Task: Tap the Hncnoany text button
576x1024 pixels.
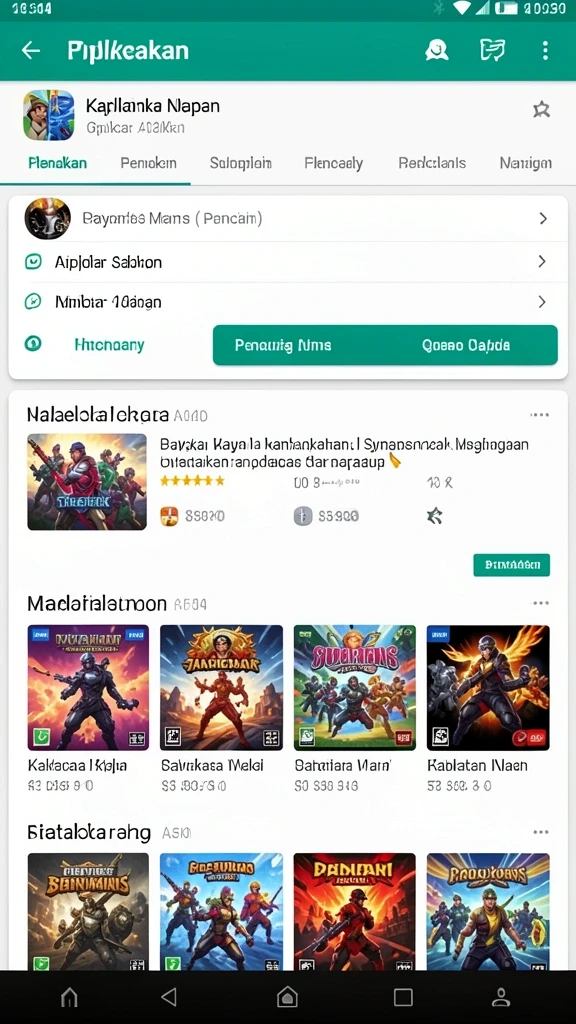Action: tap(109, 345)
